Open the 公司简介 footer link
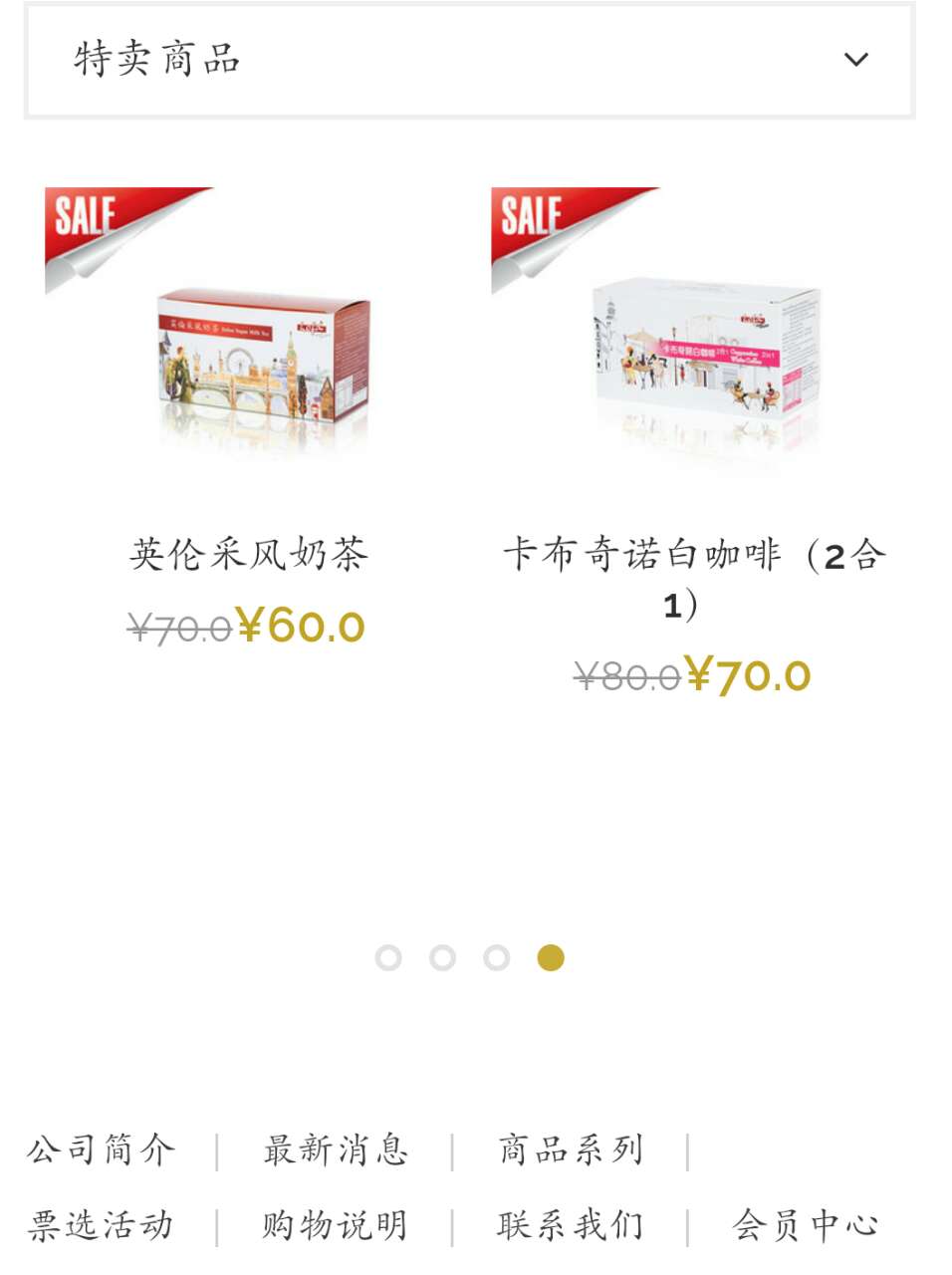This screenshot has height=1275, width=952. (x=102, y=1149)
